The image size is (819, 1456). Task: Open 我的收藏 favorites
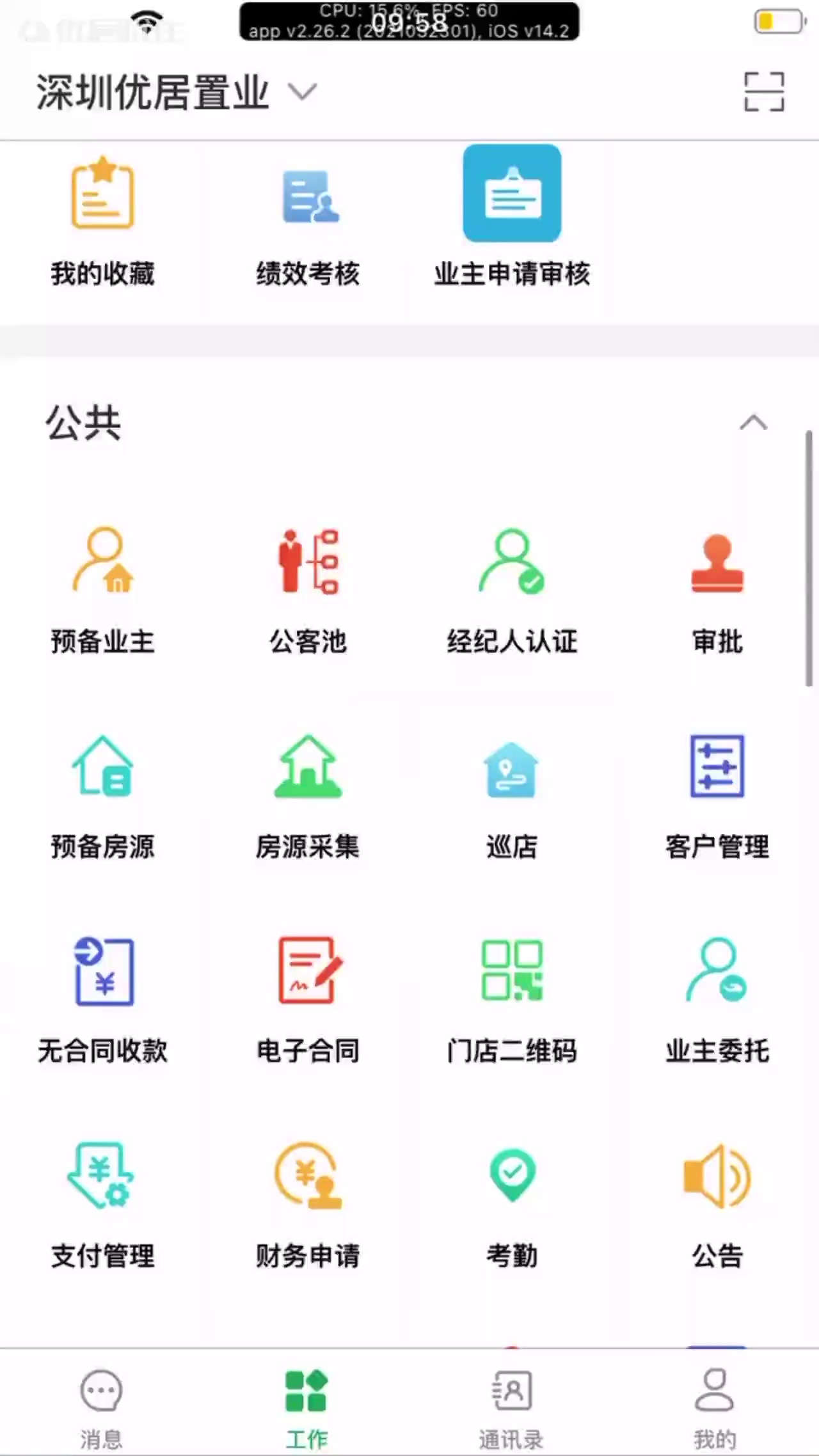(102, 221)
